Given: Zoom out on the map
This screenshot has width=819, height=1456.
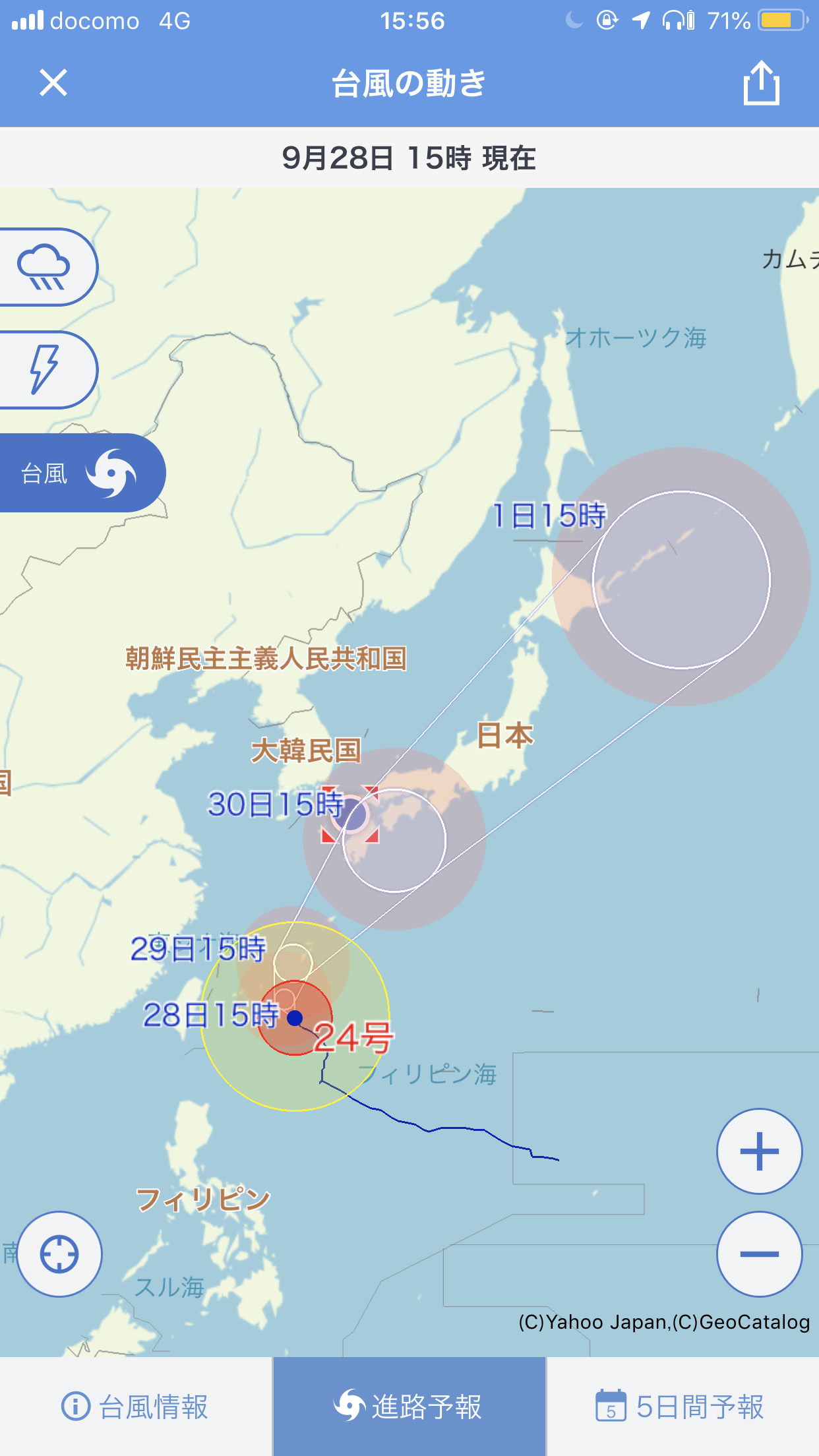Looking at the screenshot, I should click(759, 1254).
